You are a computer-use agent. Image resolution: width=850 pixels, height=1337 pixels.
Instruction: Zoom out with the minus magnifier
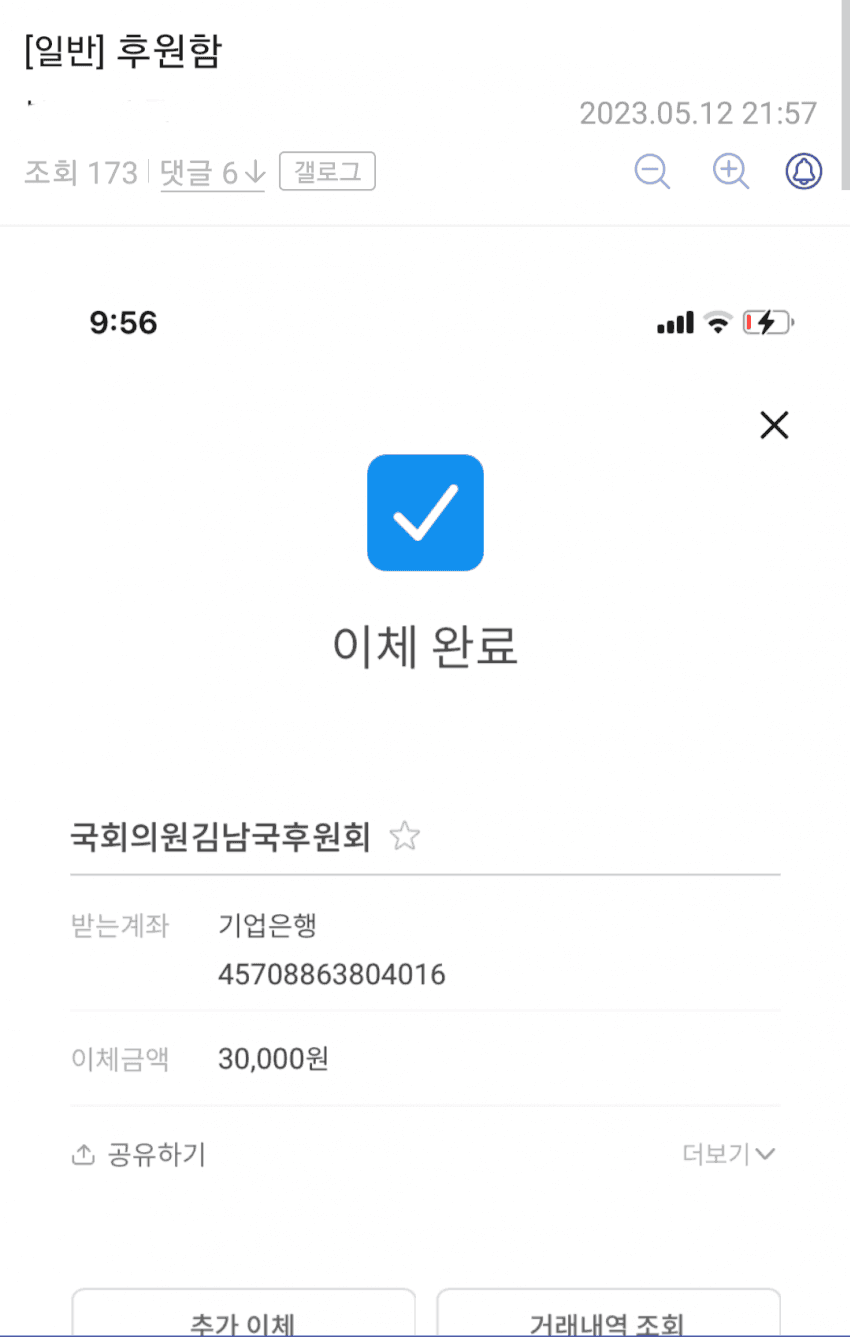click(653, 172)
